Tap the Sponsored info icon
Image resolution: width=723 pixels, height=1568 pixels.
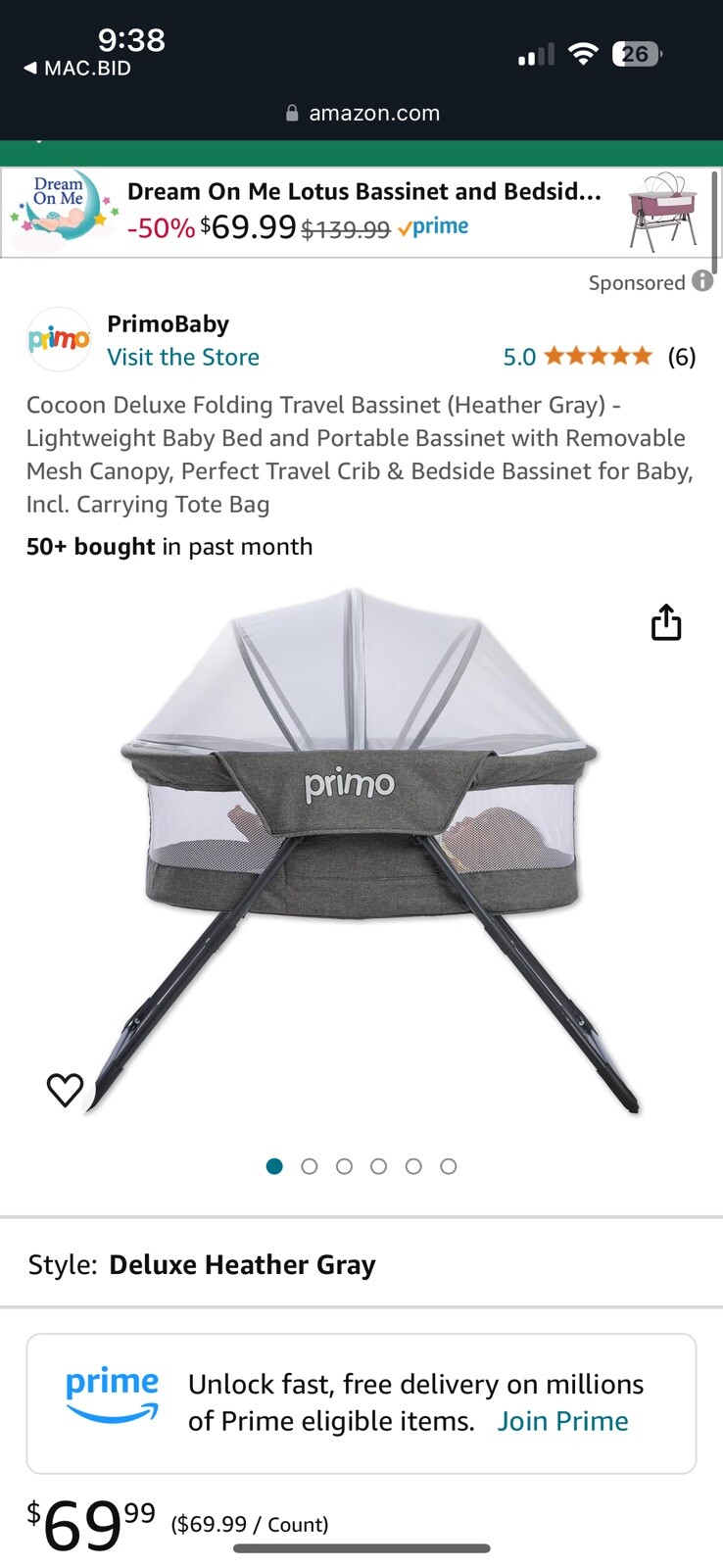click(x=702, y=282)
